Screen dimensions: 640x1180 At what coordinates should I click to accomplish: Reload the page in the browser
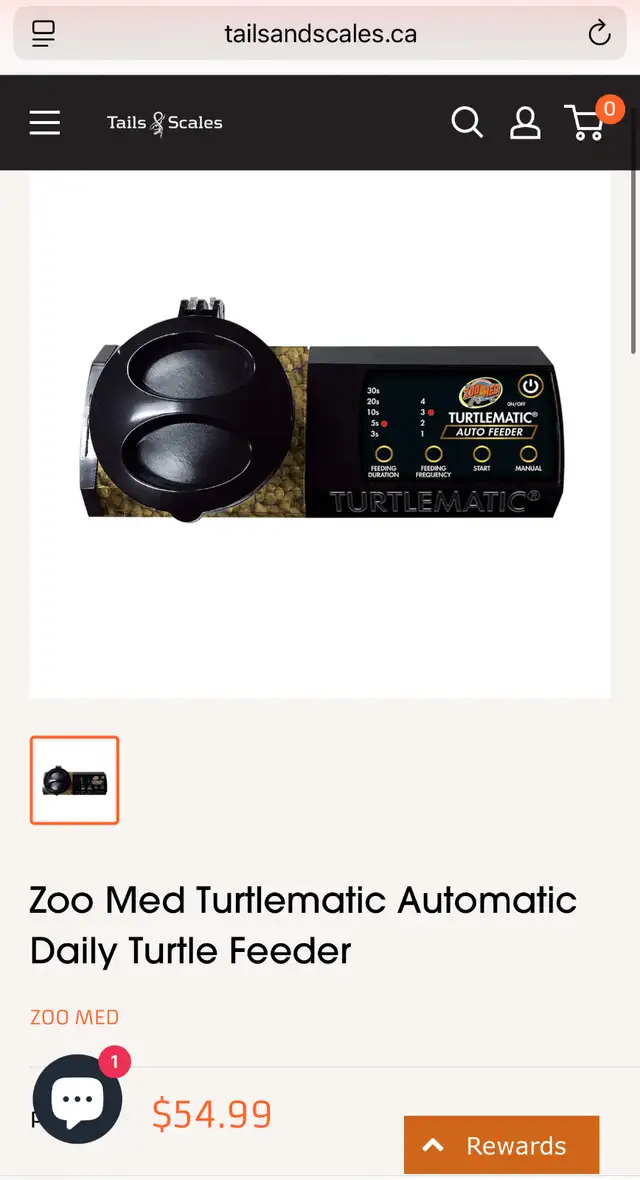[x=599, y=33]
